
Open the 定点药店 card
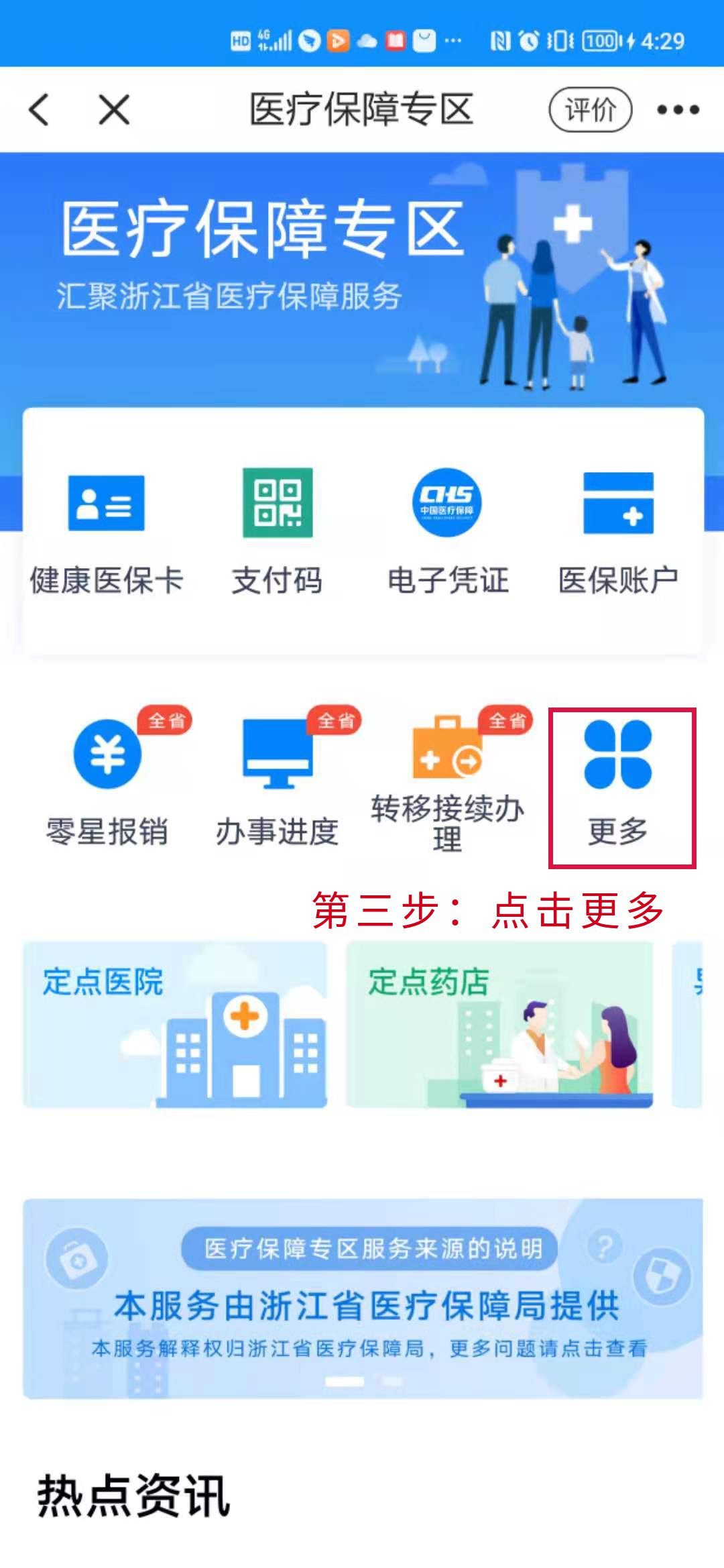pos(499,1024)
